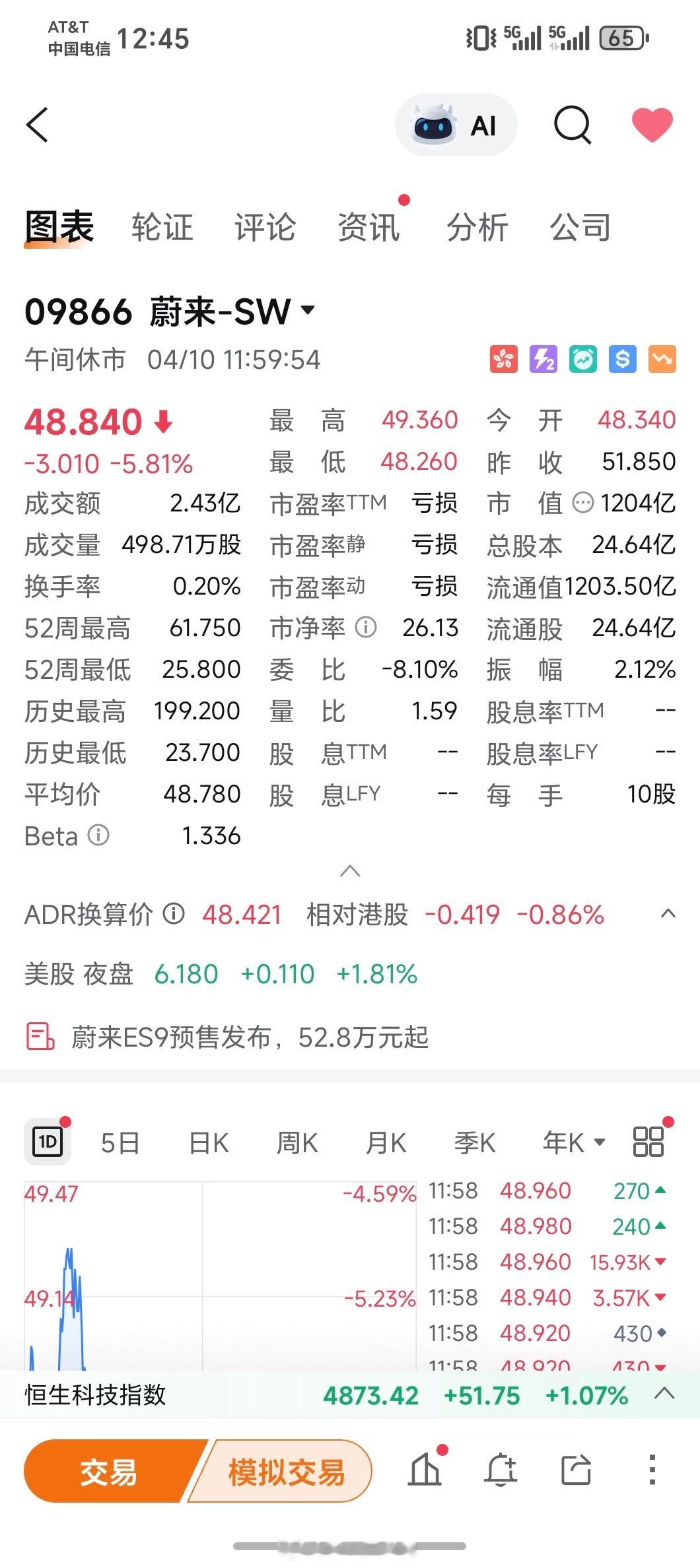Open share panel via share icon

tap(577, 1470)
